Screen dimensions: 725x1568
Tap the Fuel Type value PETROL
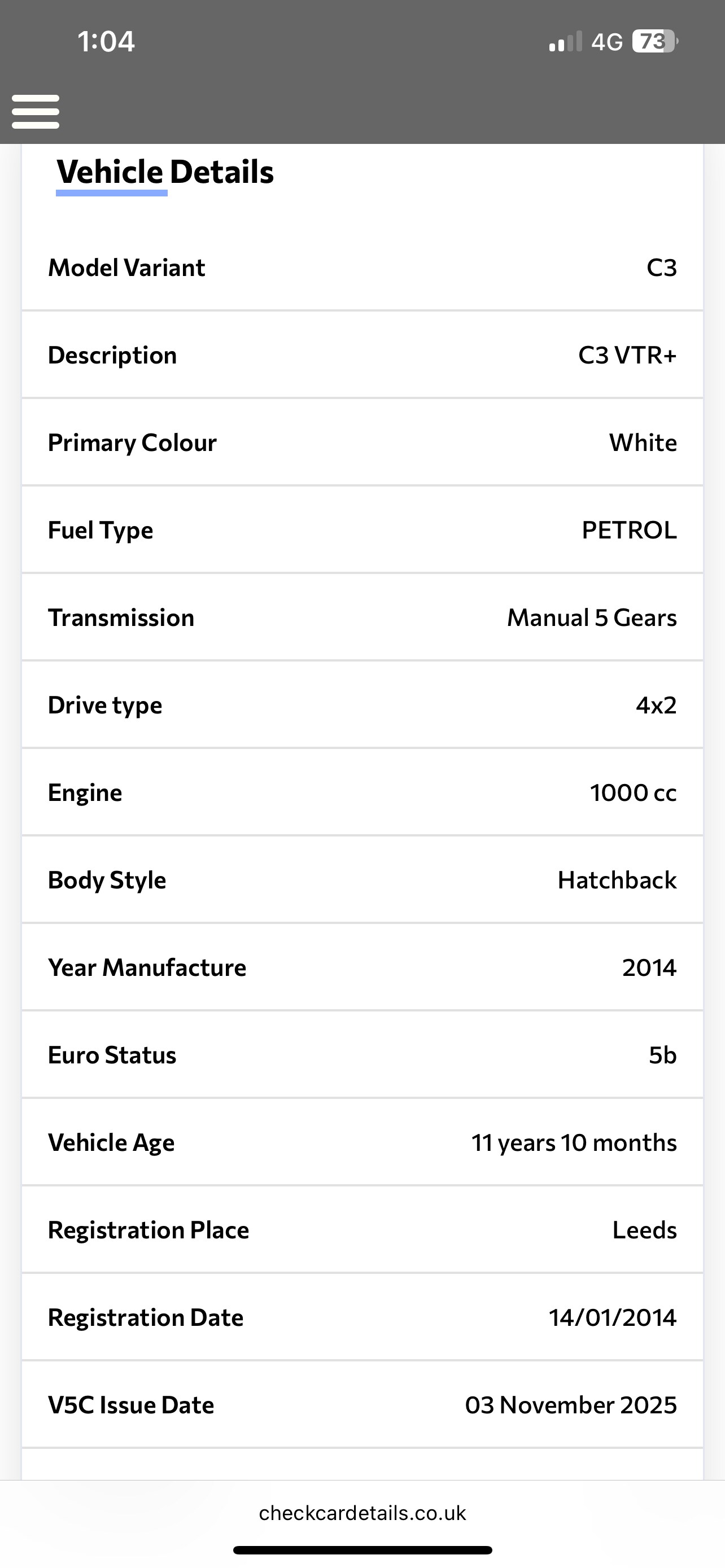point(630,530)
